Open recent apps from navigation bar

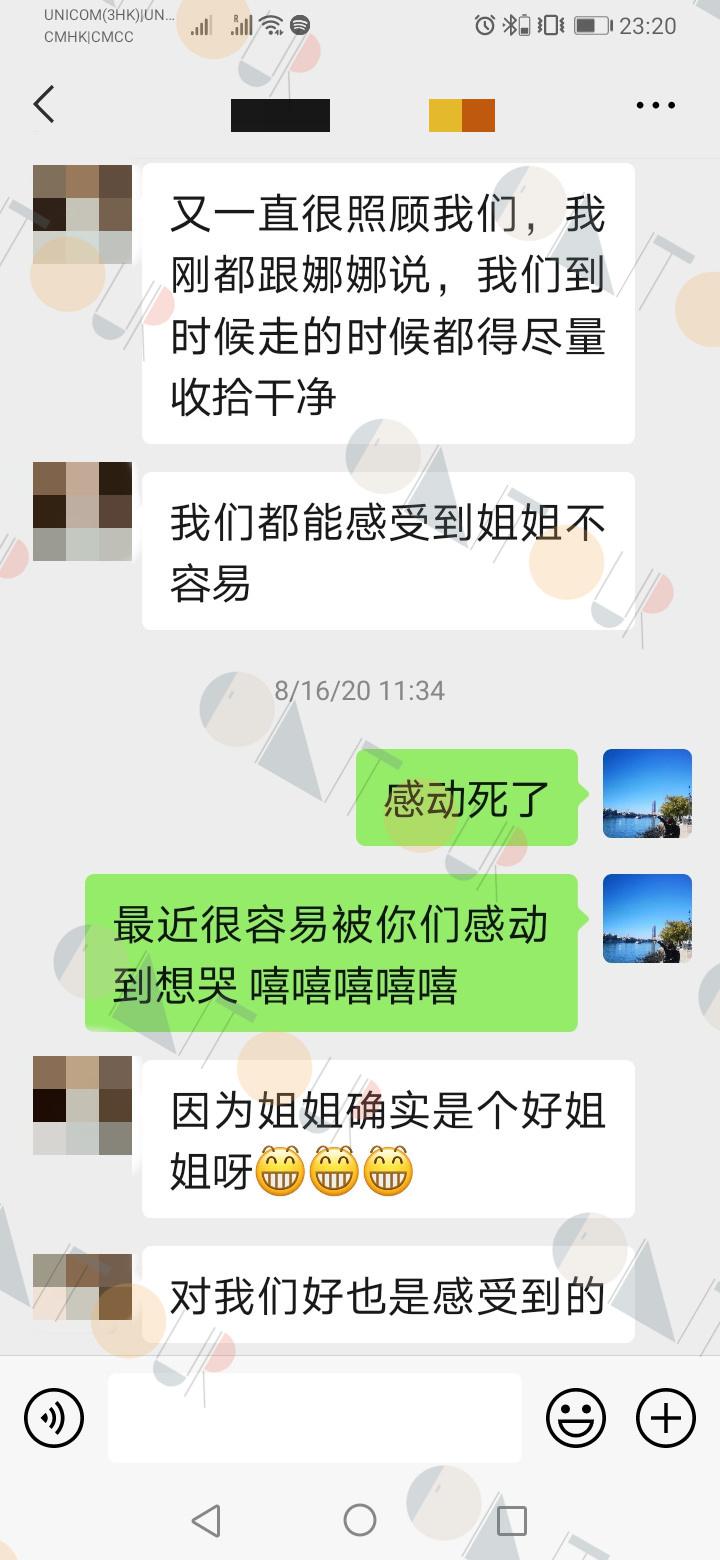click(512, 1520)
